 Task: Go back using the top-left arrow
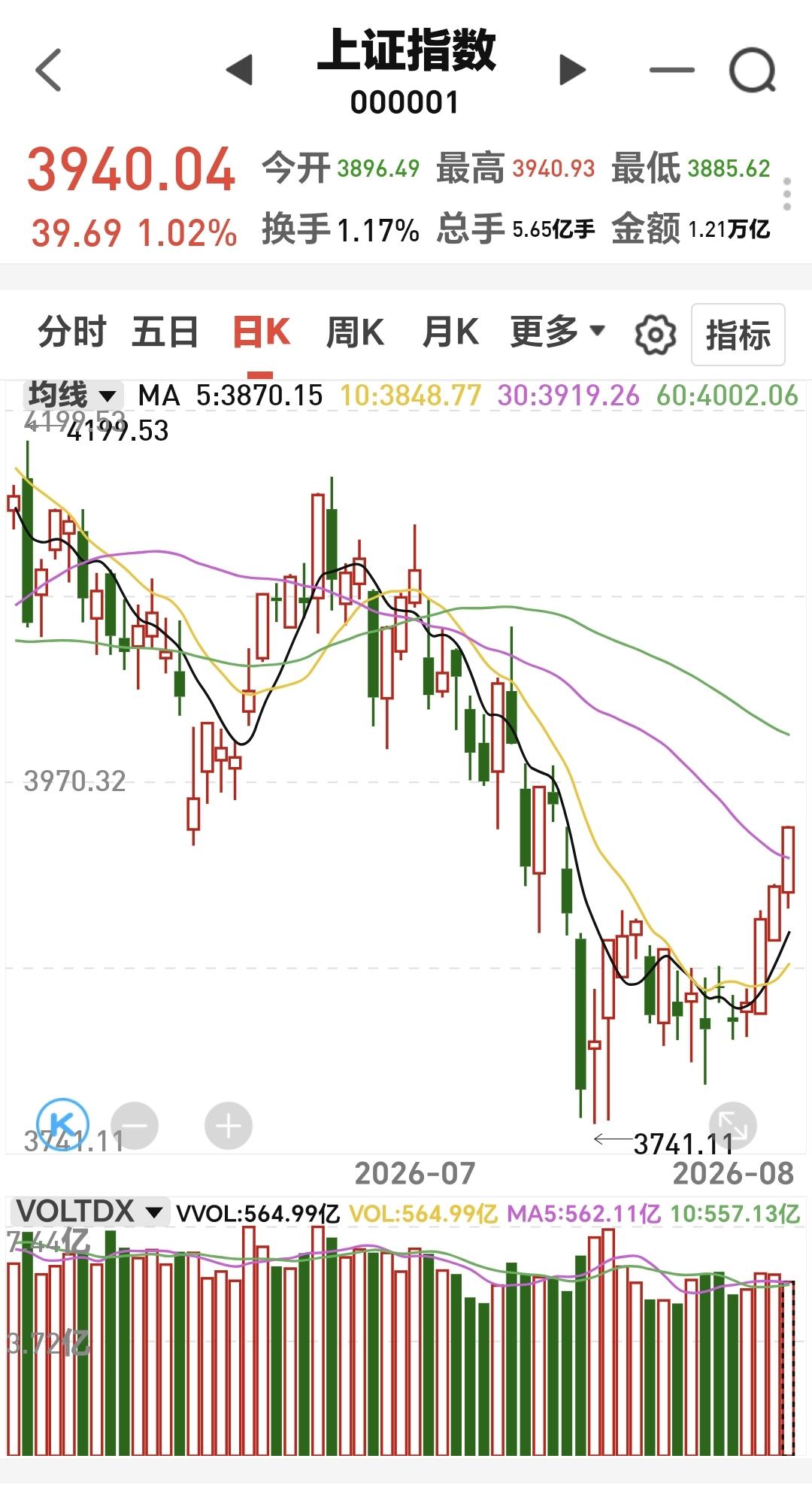pyautogui.click(x=49, y=70)
